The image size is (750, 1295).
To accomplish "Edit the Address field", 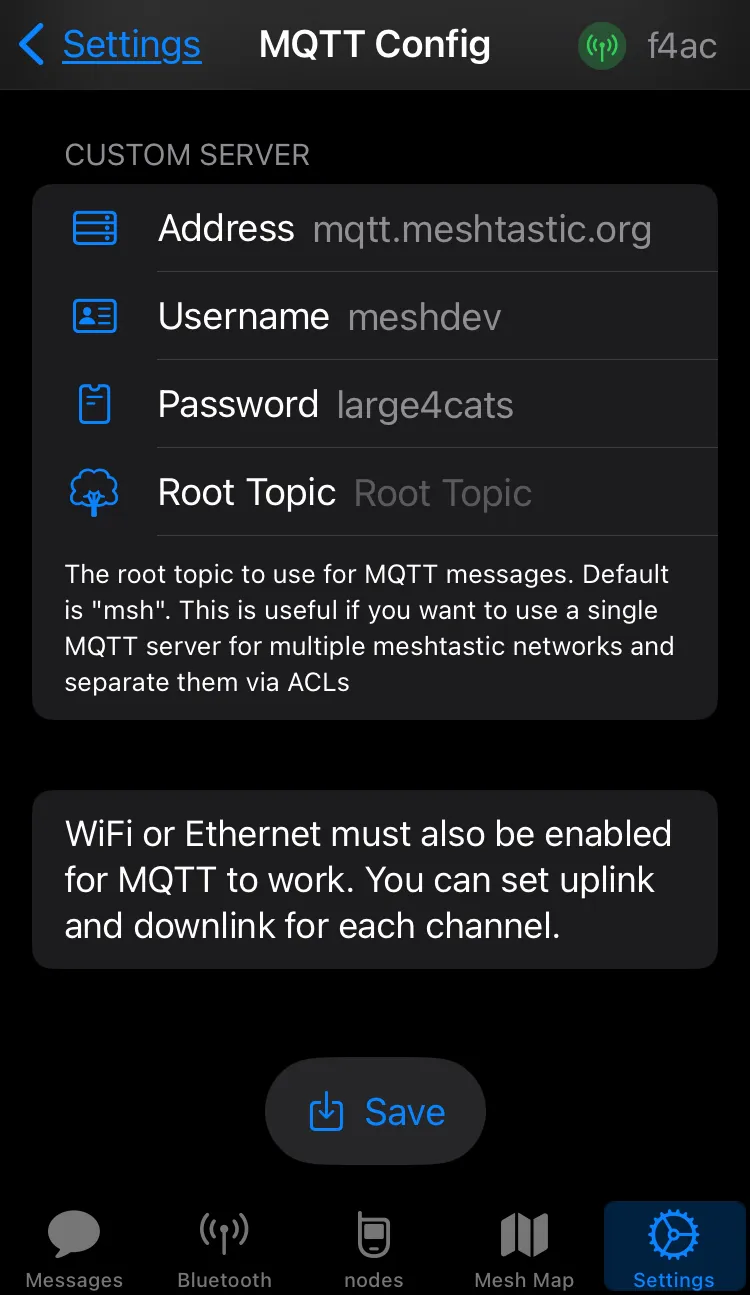I will coord(481,229).
